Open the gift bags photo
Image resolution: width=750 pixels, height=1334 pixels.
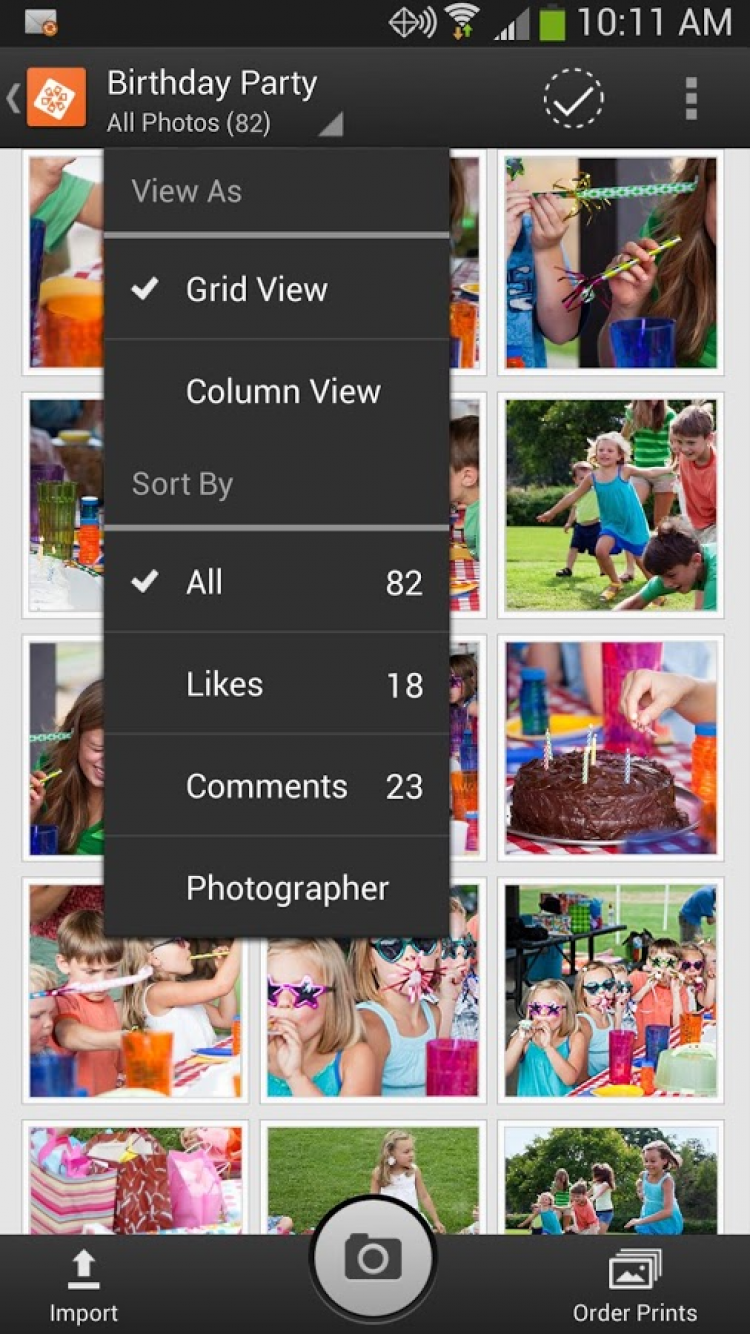tap(135, 1180)
